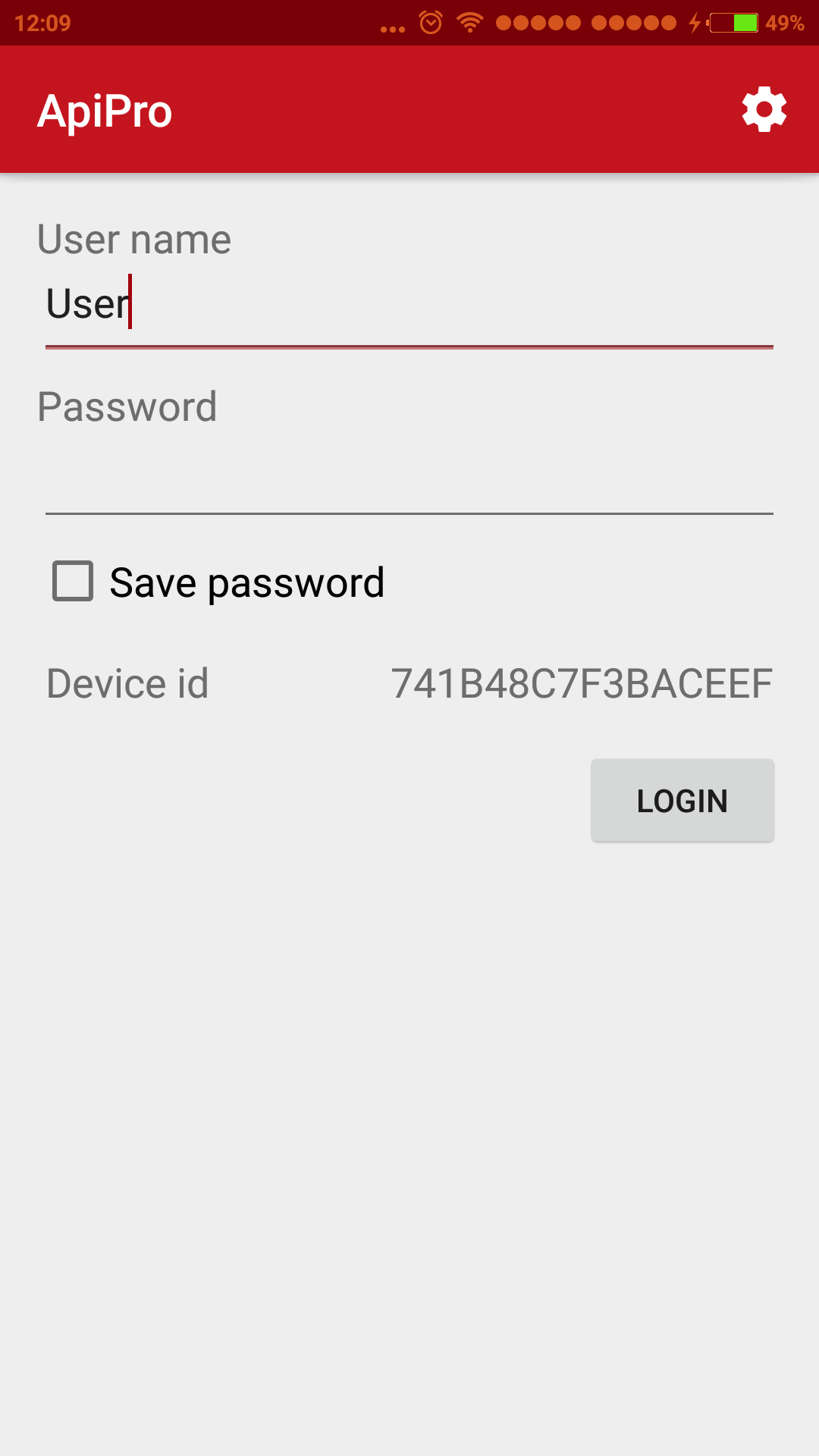Click the Device id label
This screenshot has height=1456, width=819.
click(x=127, y=682)
